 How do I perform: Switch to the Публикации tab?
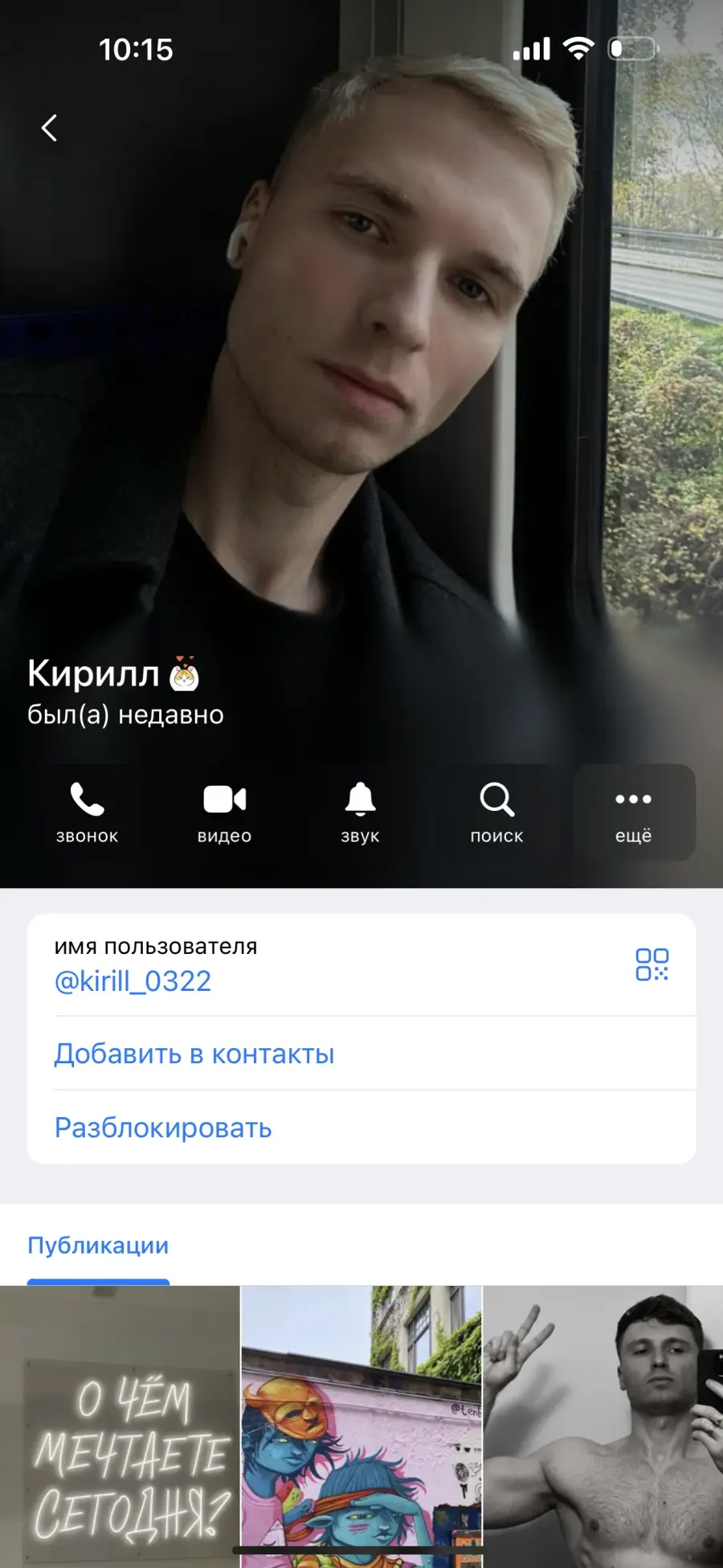[x=98, y=1246]
